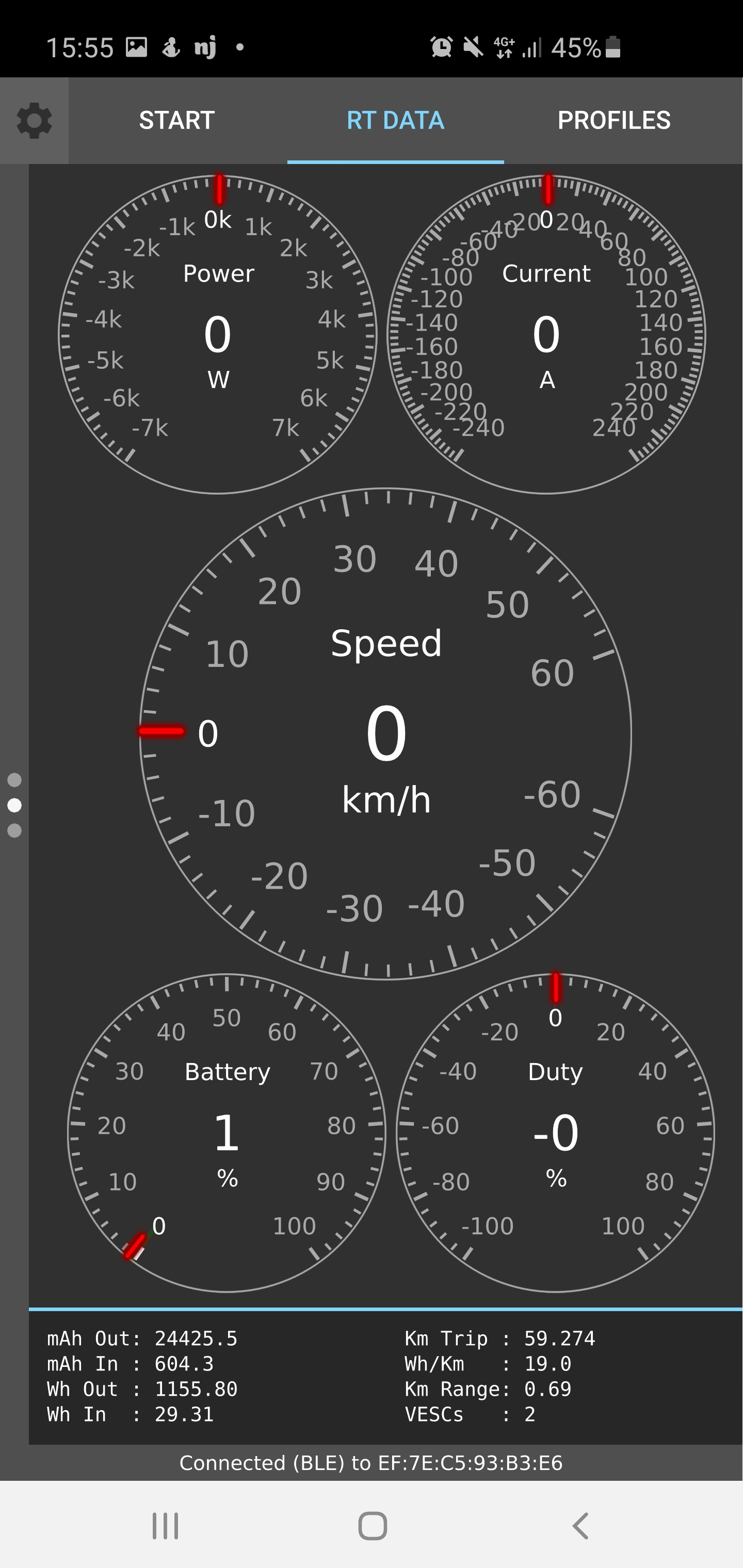Viewport: 743px width, 1568px height.
Task: Open the settings gear
Action: 34,121
